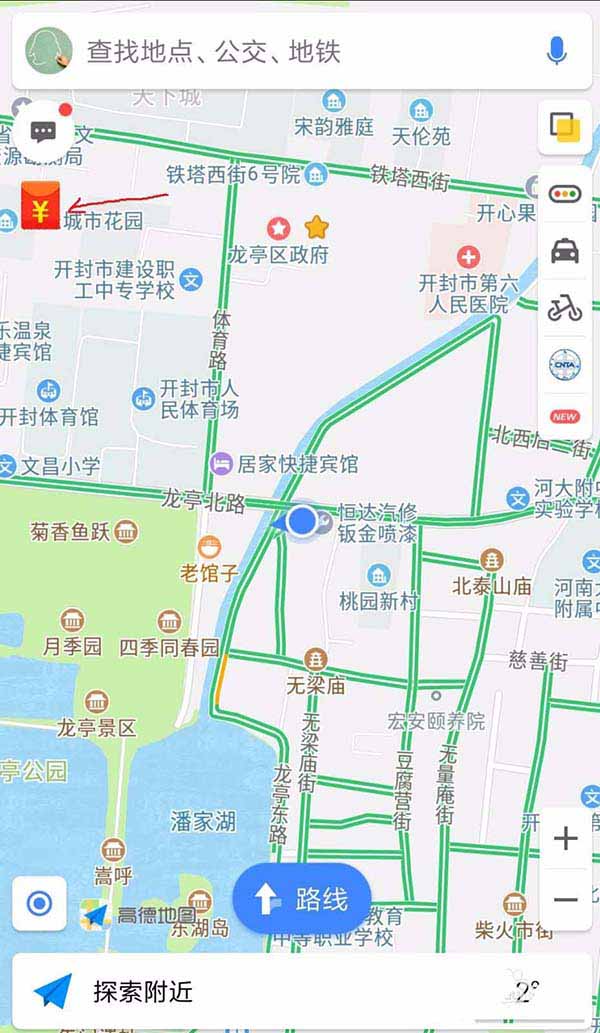Recenter the map on my location
The width and height of the screenshot is (600, 1033).
coord(40,904)
